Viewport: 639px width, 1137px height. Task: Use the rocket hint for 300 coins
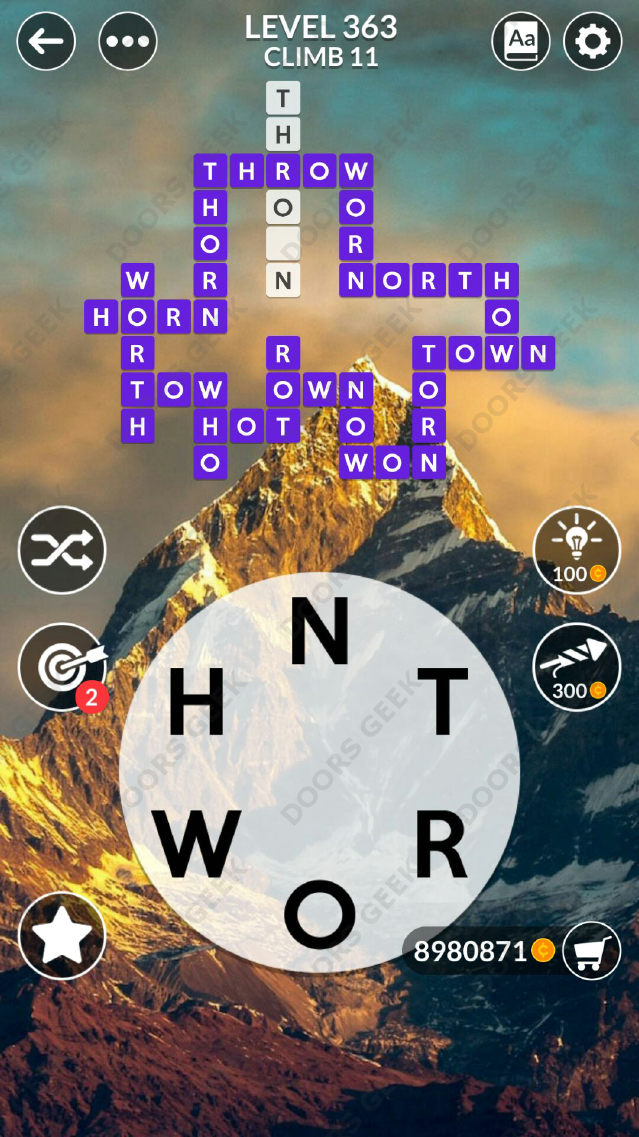(577, 667)
